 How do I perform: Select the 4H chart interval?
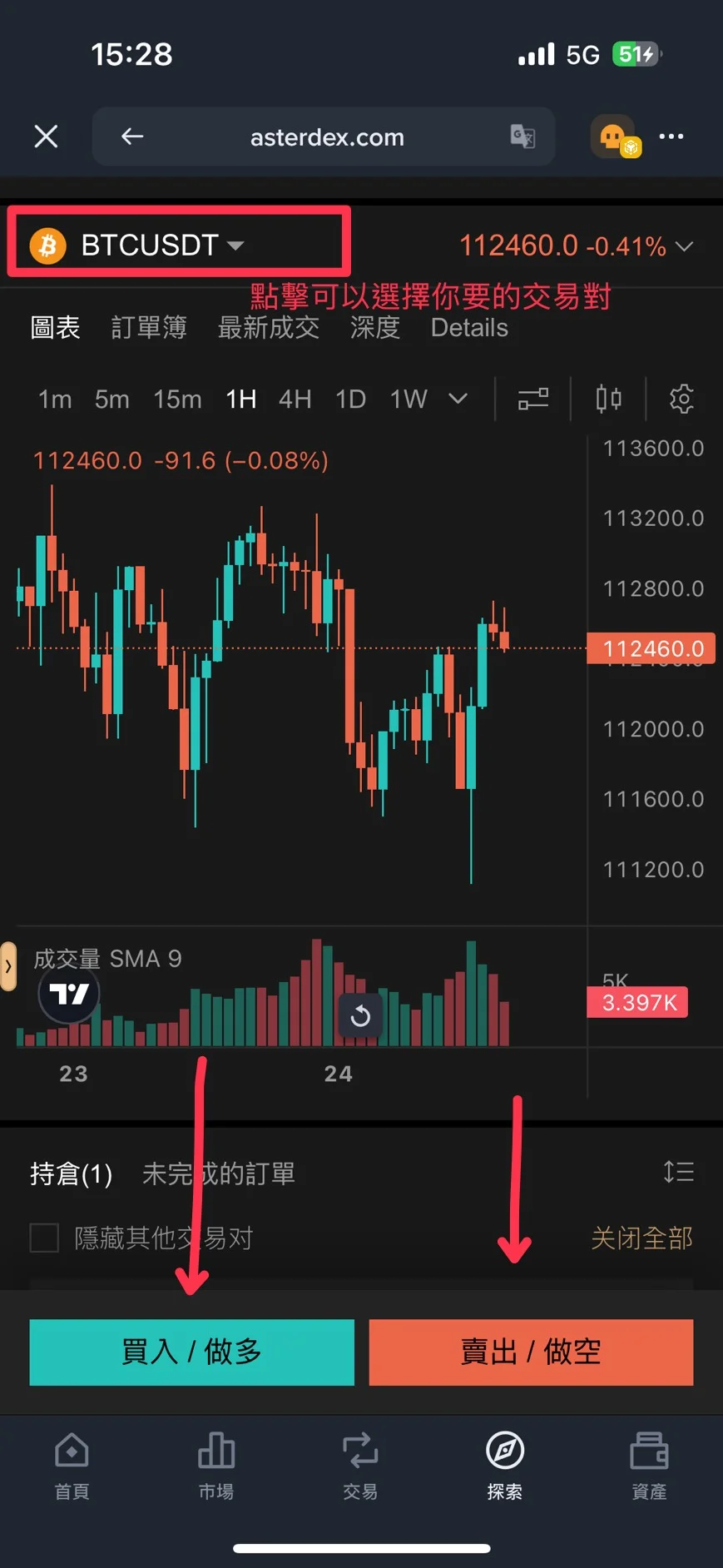[295, 399]
